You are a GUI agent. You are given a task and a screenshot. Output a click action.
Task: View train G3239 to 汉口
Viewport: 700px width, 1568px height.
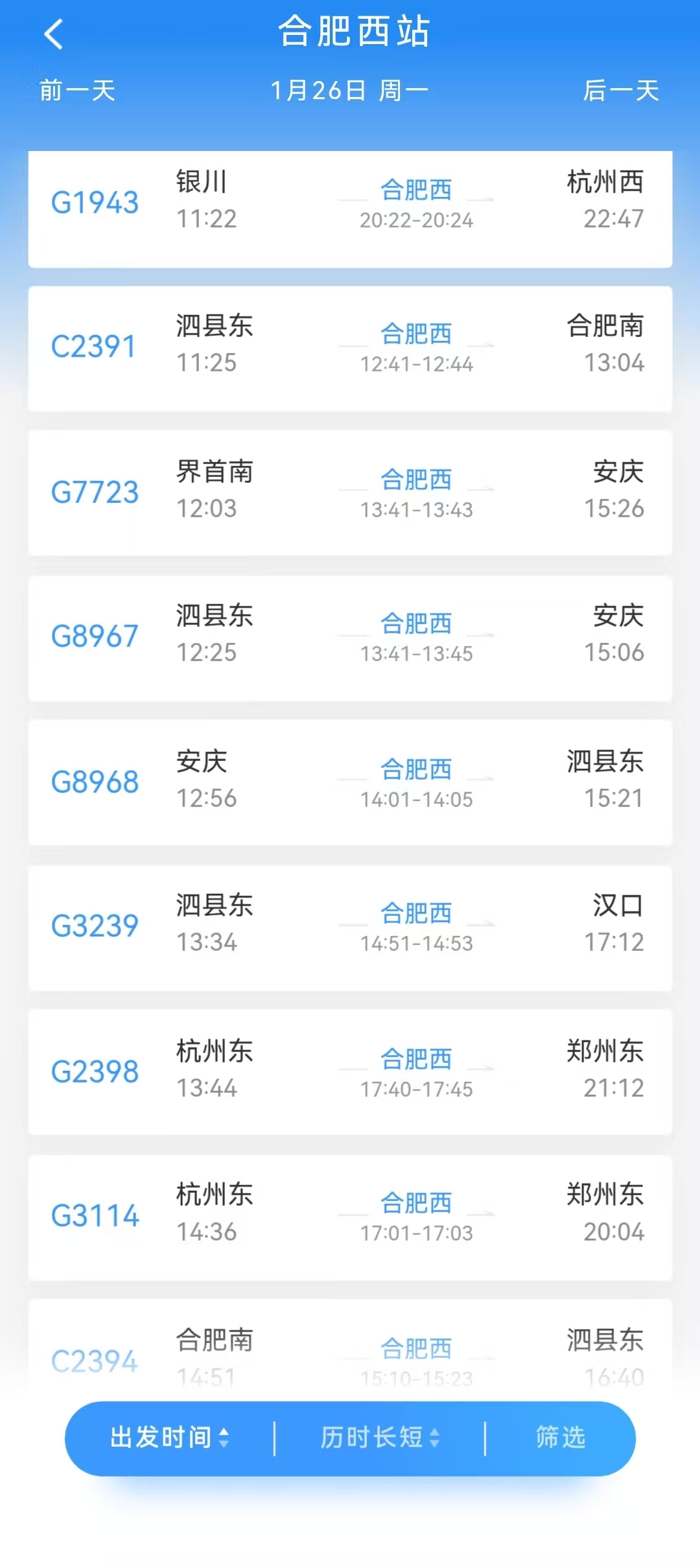point(350,927)
